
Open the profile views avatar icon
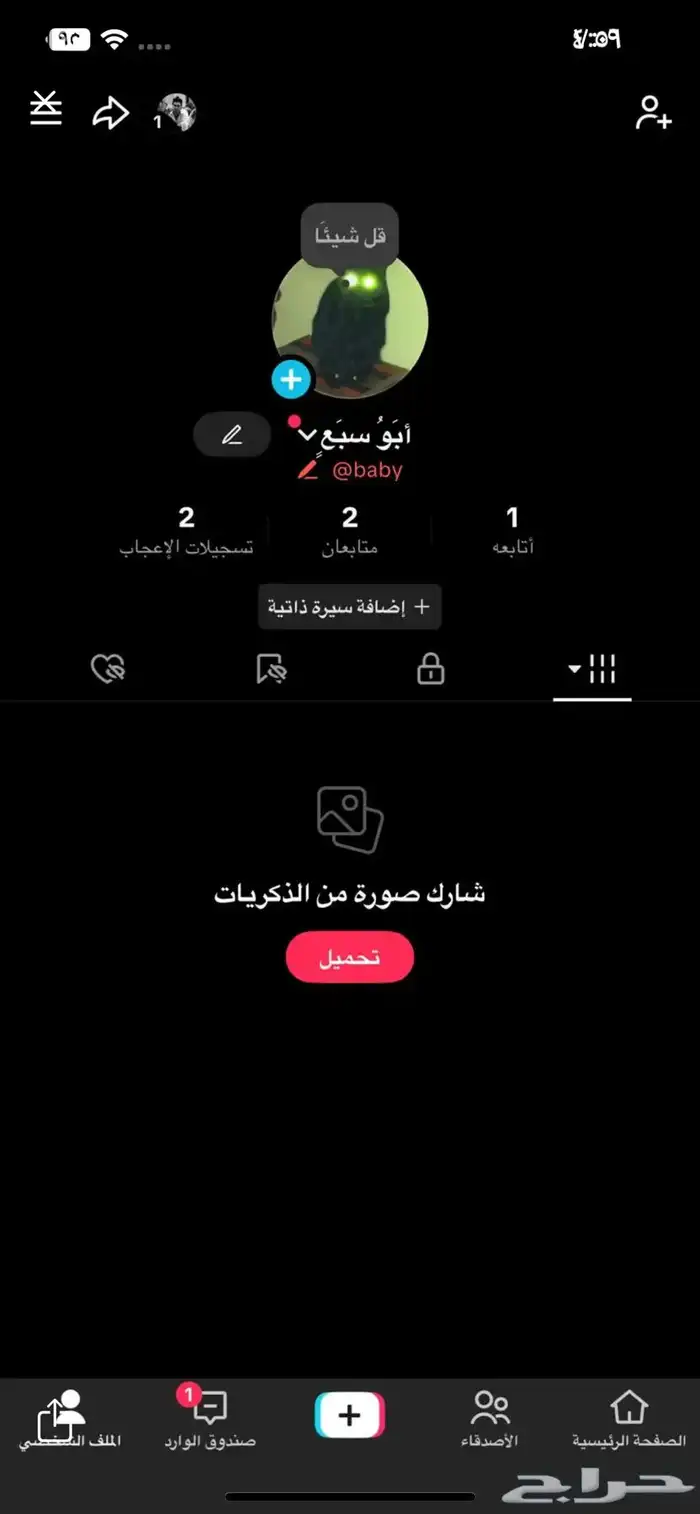click(177, 113)
